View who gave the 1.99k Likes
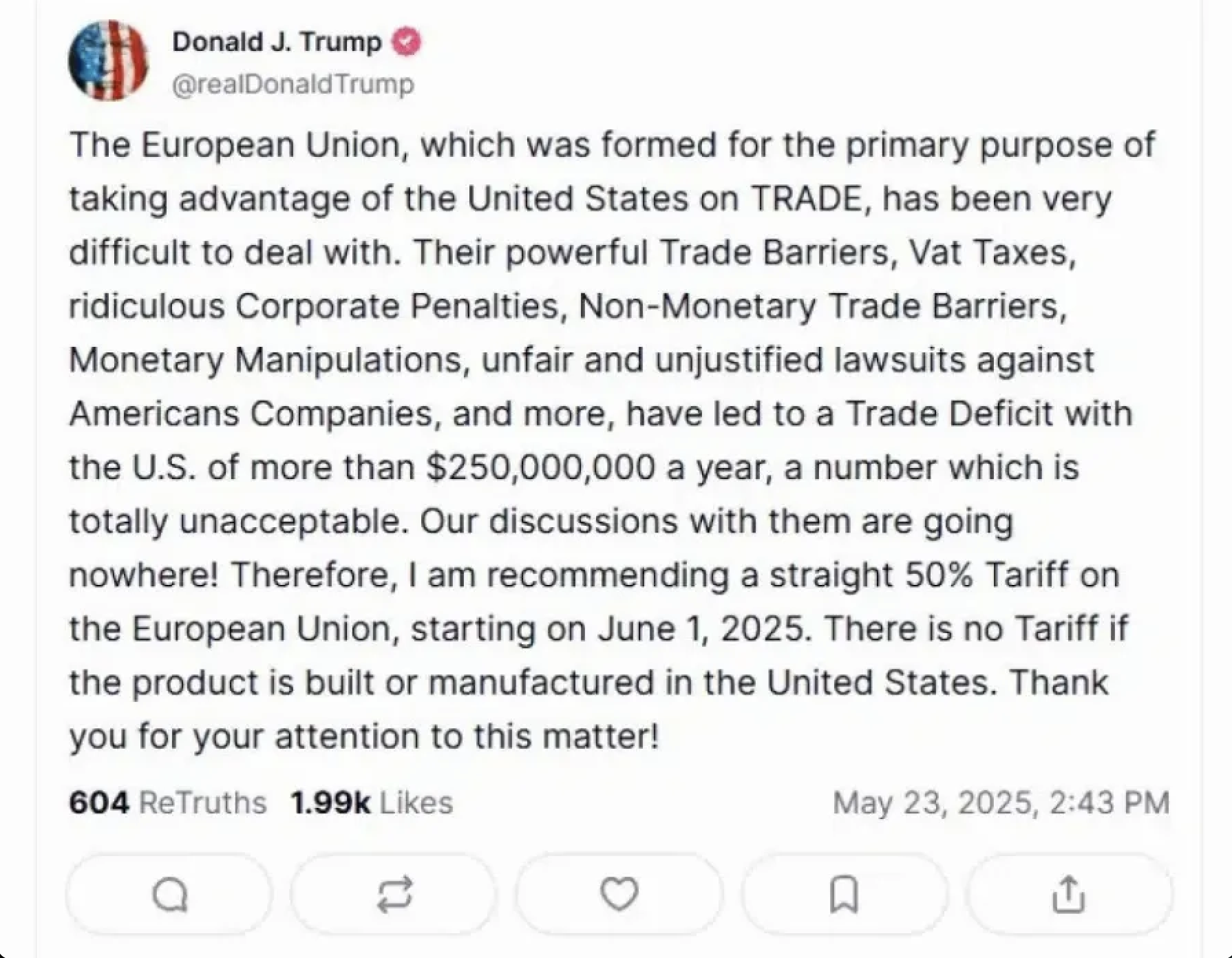The width and height of the screenshot is (1232, 958). pos(372,802)
